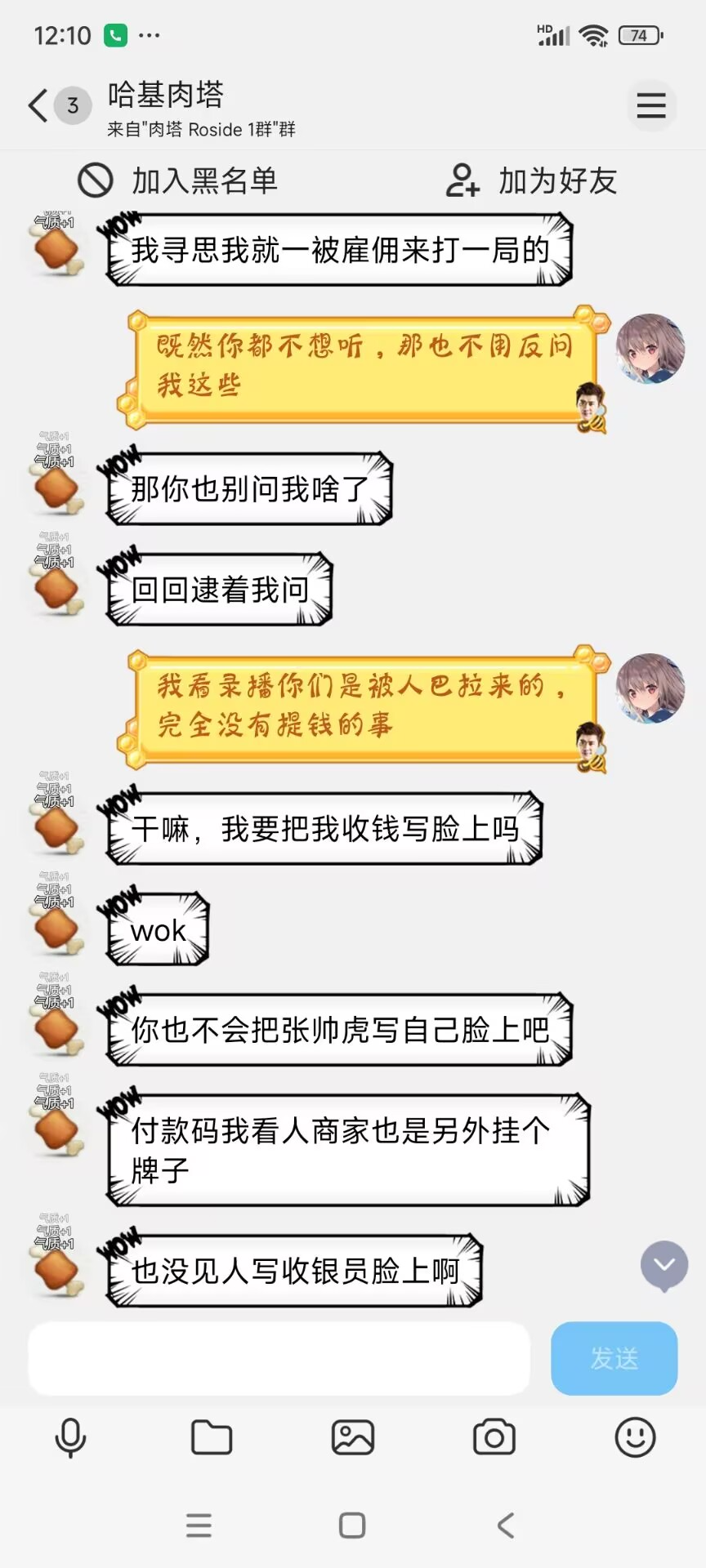Open the camera to take photo
Image resolution: width=706 pixels, height=1568 pixels.
[x=494, y=1438]
